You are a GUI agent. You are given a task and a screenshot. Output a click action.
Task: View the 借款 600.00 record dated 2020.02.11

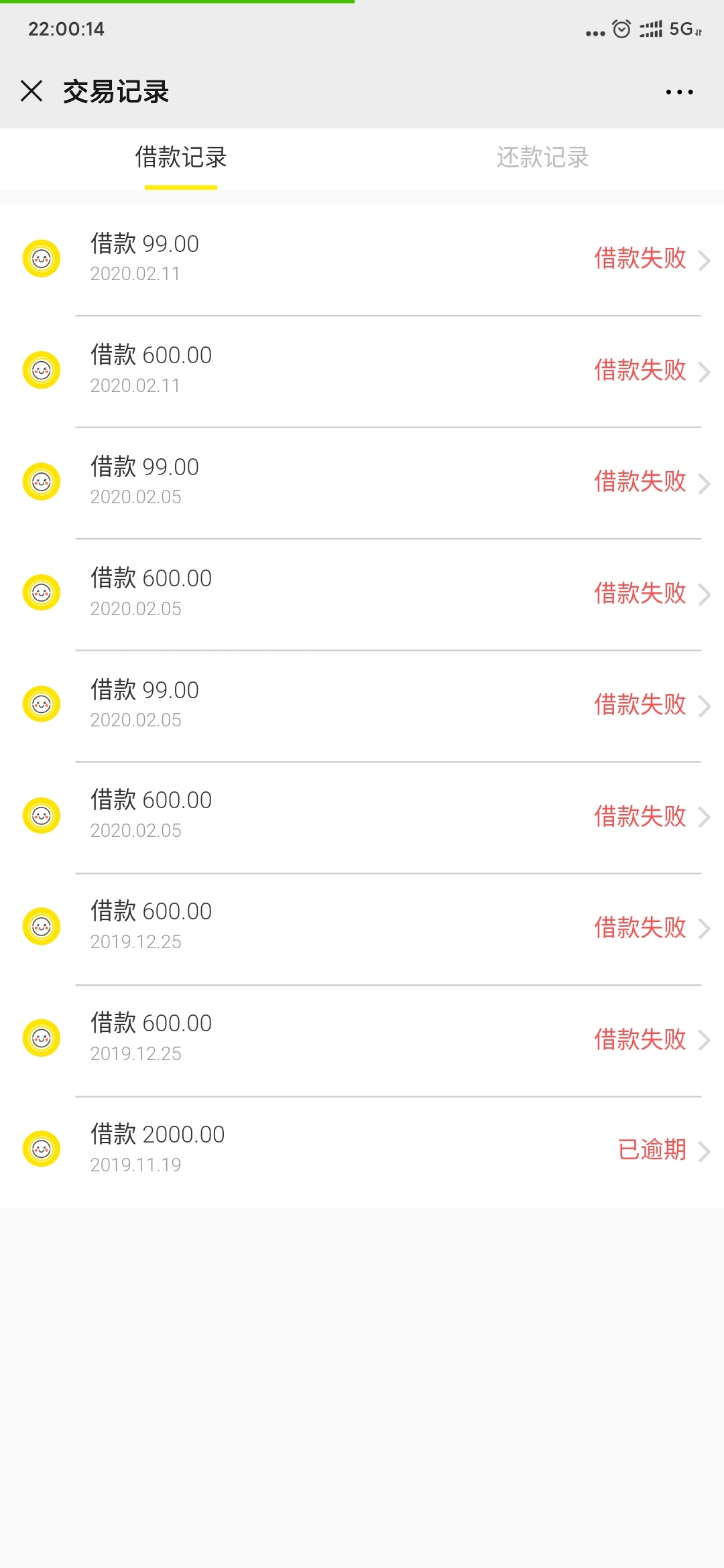point(362,371)
